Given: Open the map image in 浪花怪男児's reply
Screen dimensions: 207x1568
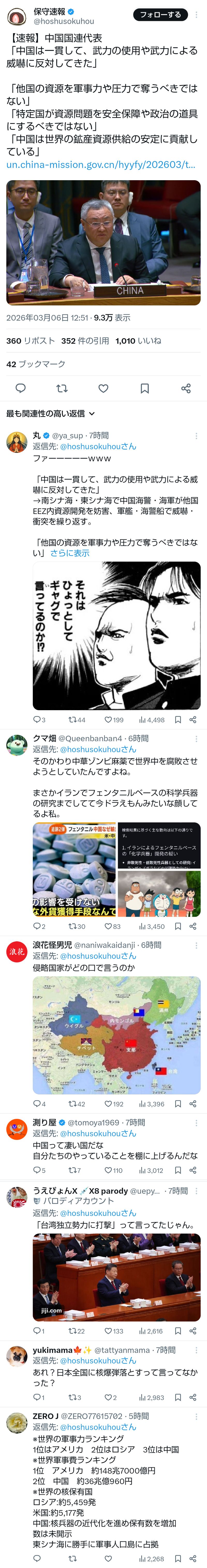Looking at the screenshot, I should [116, 1035].
